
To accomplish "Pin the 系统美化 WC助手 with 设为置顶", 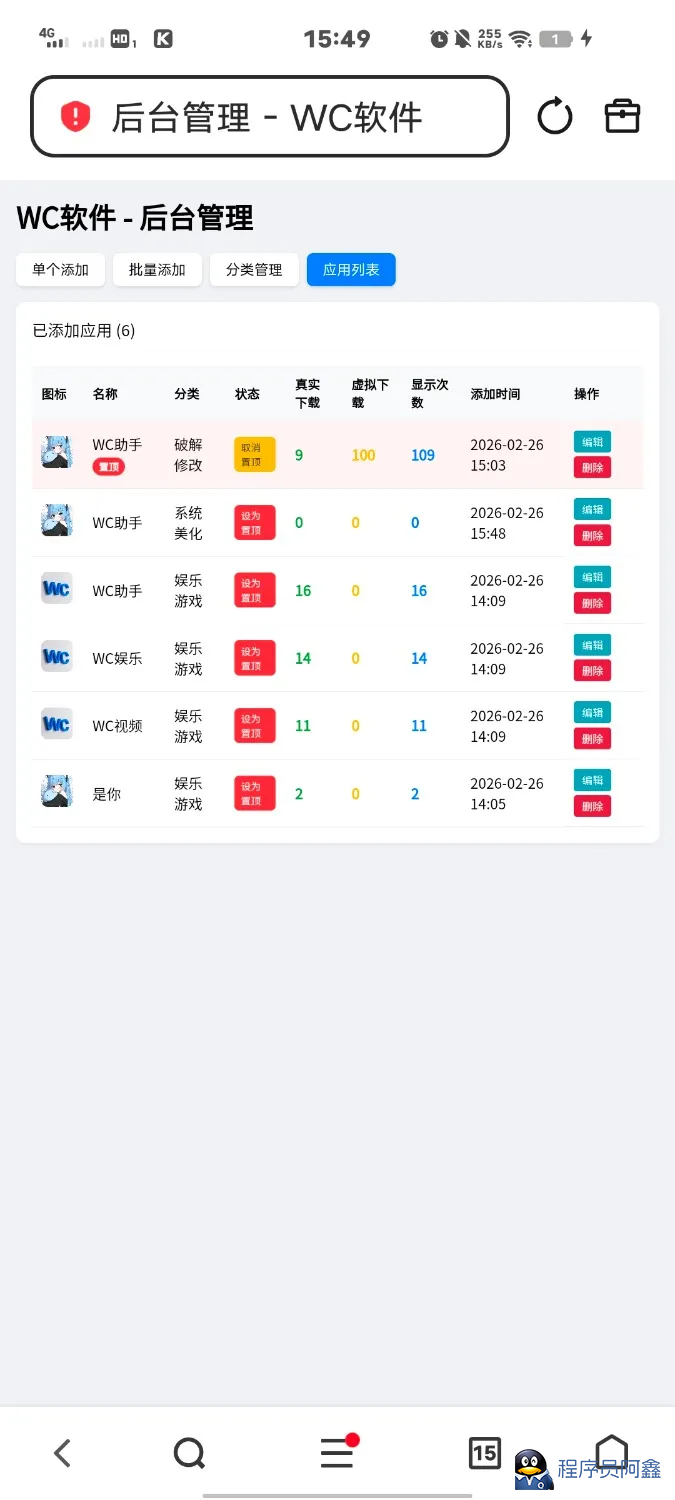I will (254, 523).
